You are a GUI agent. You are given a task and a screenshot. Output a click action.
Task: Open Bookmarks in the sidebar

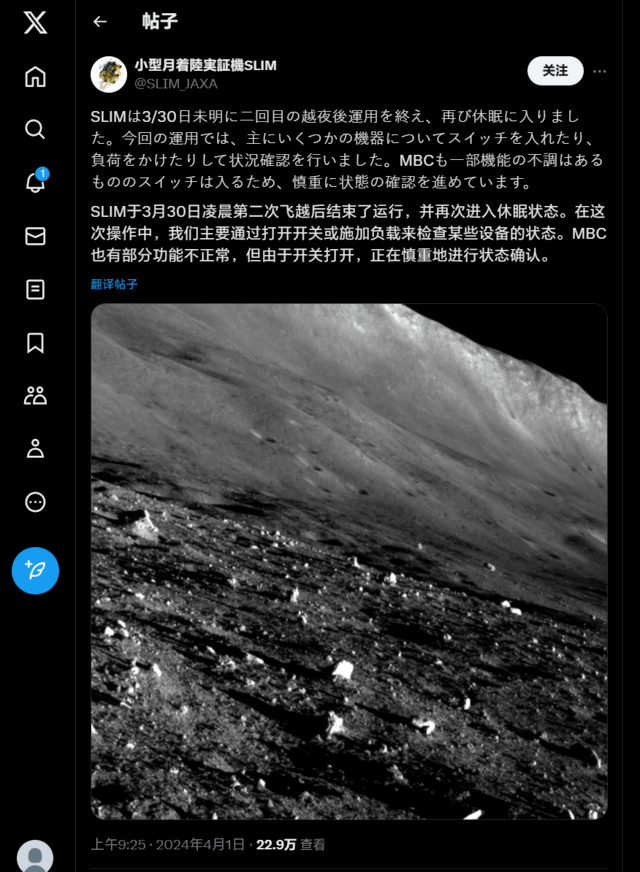point(35,342)
